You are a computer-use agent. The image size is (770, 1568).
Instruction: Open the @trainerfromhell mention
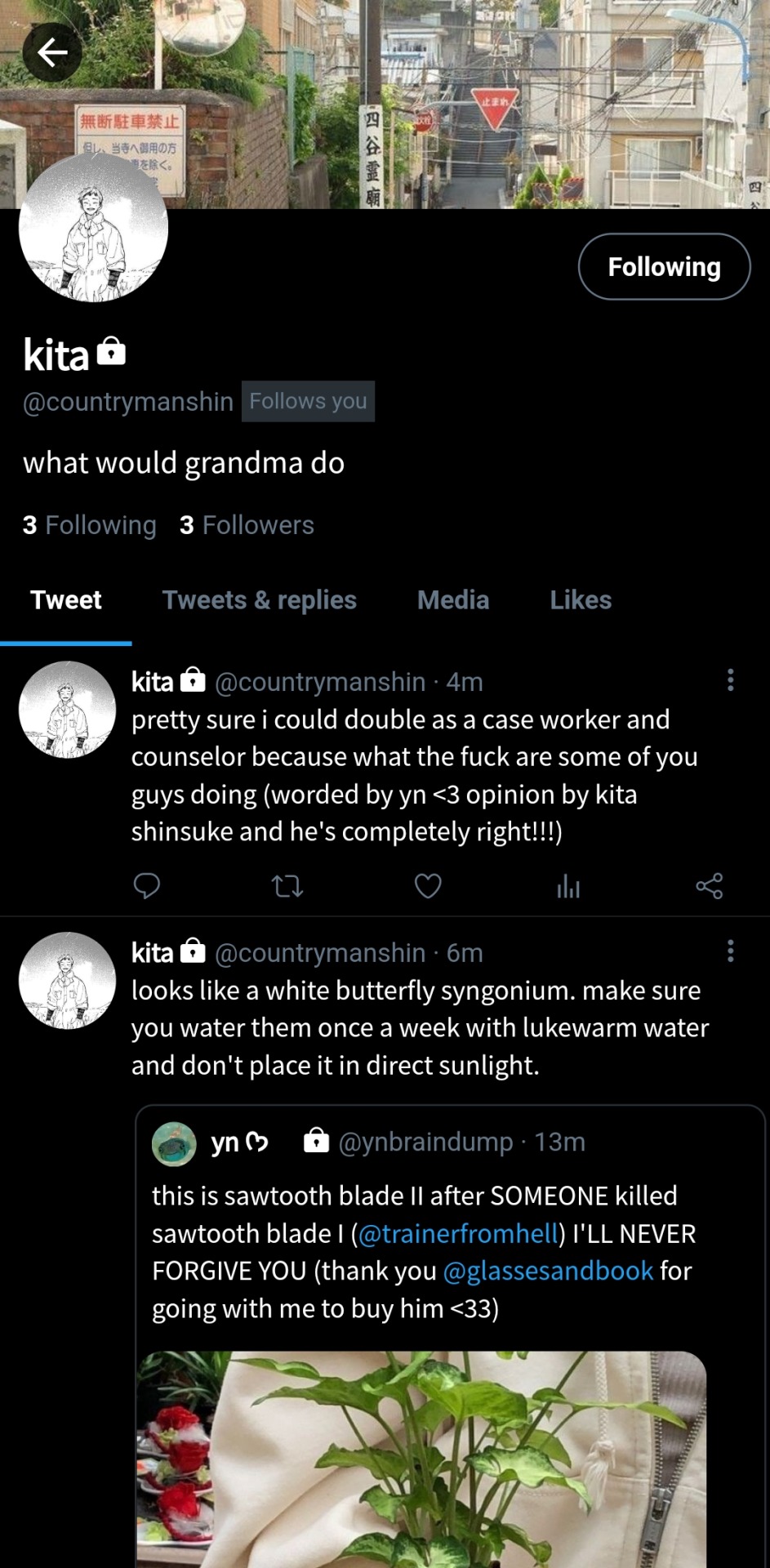[457, 1233]
